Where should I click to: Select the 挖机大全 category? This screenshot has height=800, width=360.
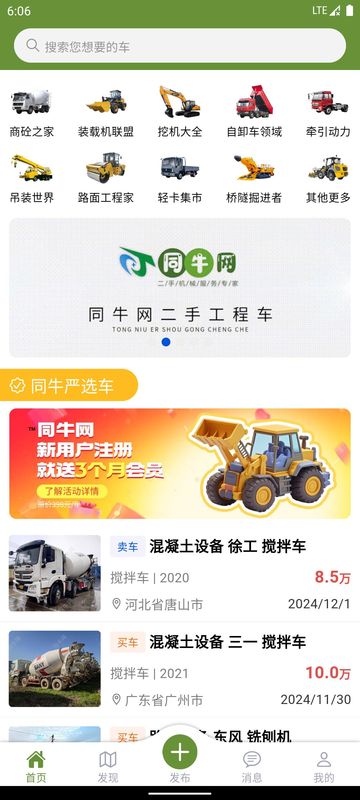(x=180, y=112)
